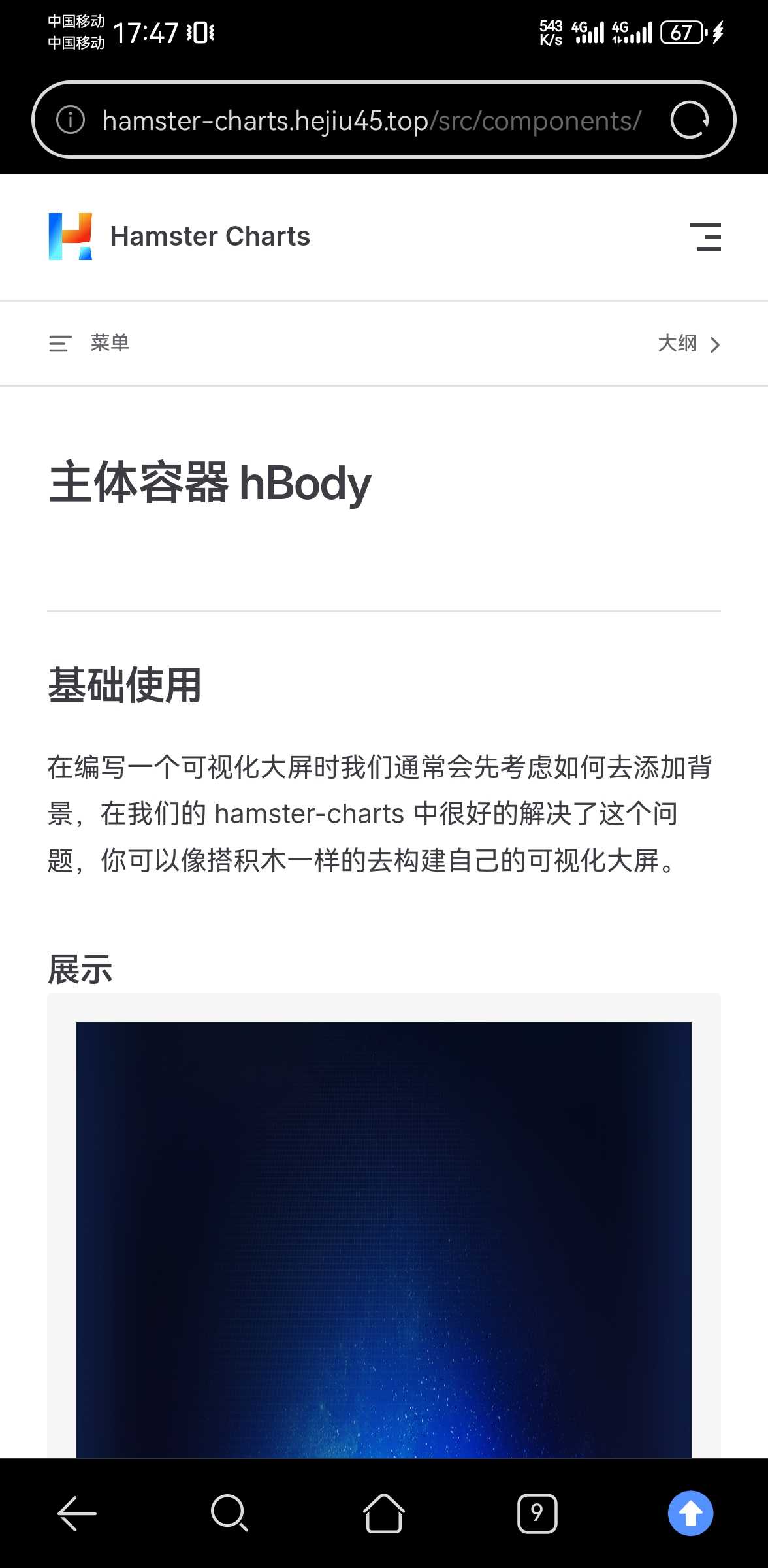Go to browser home page
The height and width of the screenshot is (1568, 768).
tap(383, 1513)
